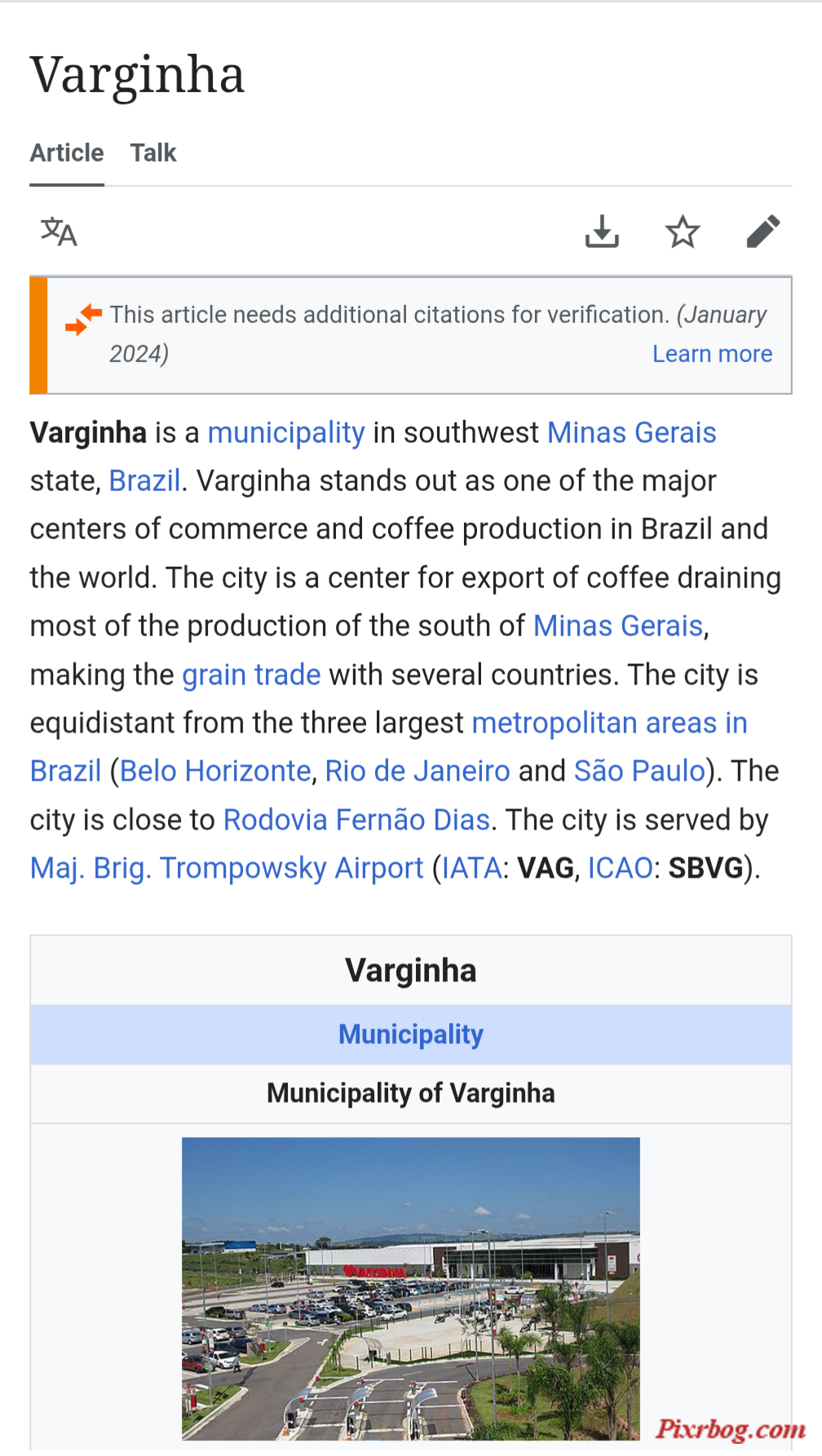Open Rio de Janeiro link
822x1456 pixels.
pyautogui.click(x=418, y=771)
